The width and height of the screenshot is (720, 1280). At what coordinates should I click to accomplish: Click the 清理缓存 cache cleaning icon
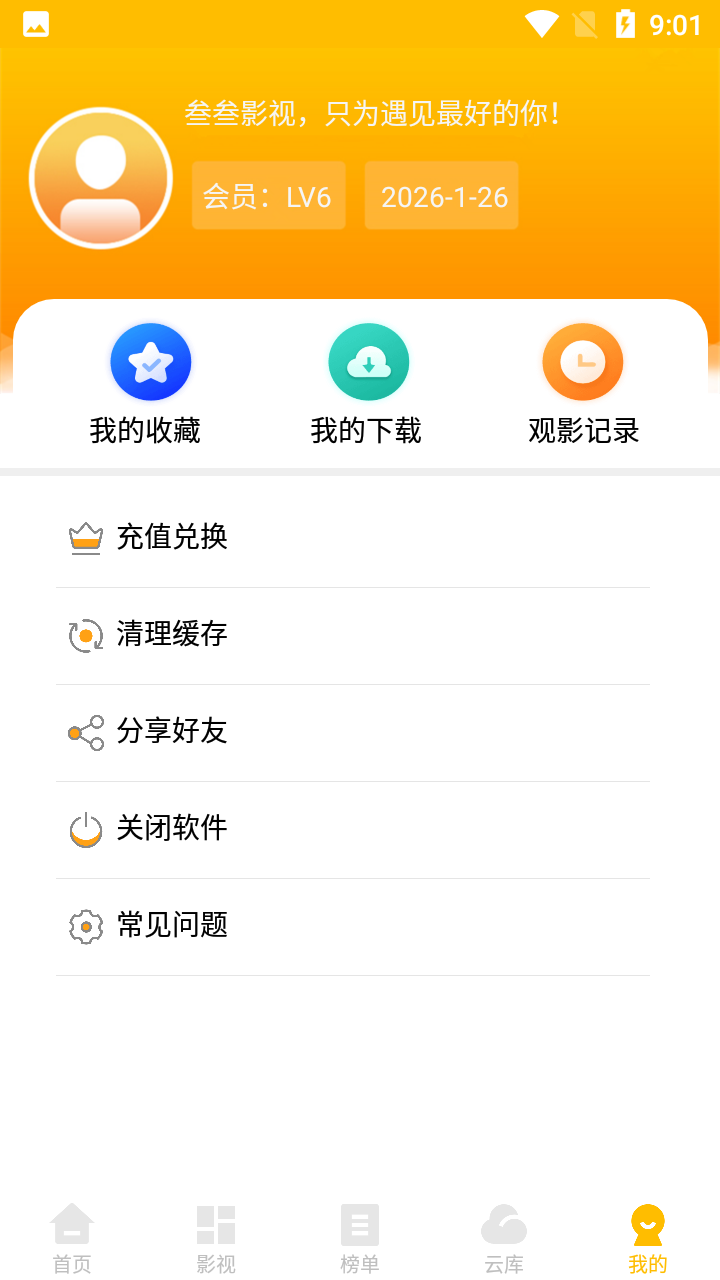(x=86, y=635)
